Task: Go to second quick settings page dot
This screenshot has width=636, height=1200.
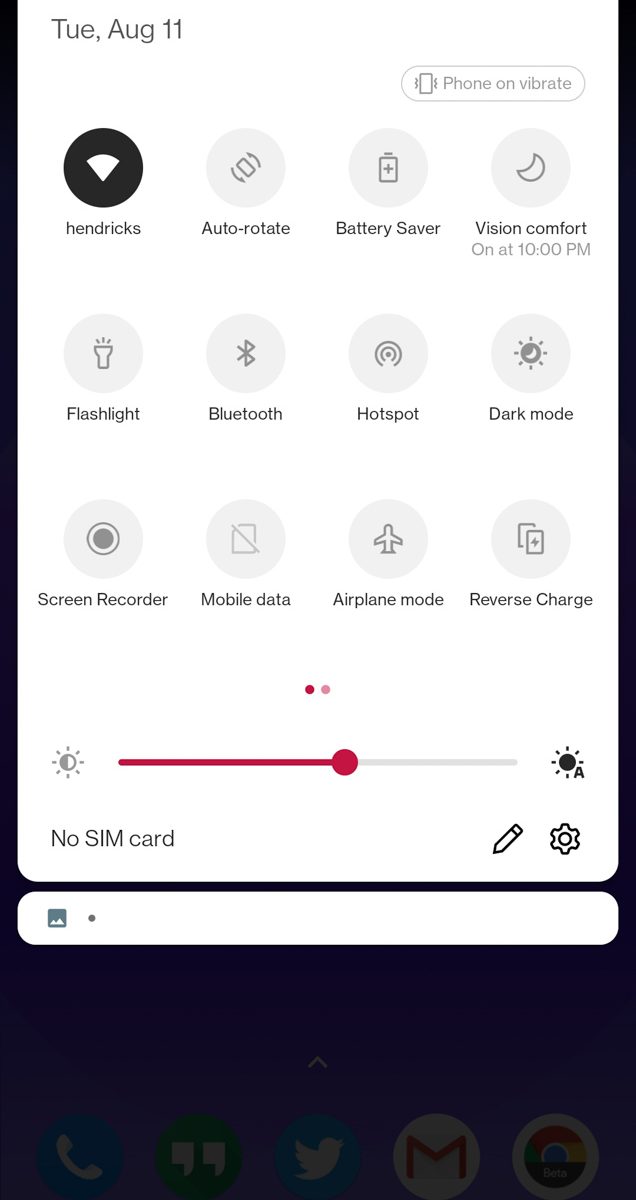Action: [x=326, y=689]
